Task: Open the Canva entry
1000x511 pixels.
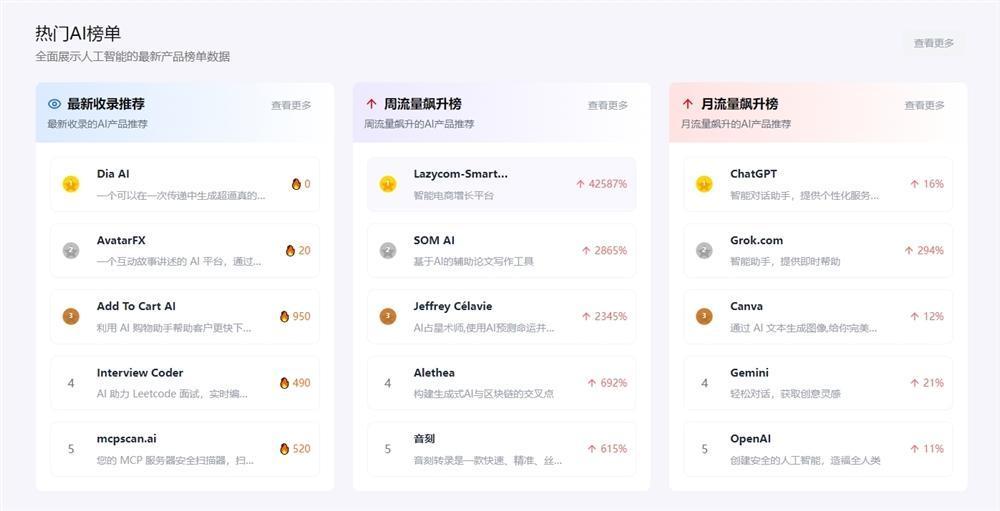Action: pos(817,316)
